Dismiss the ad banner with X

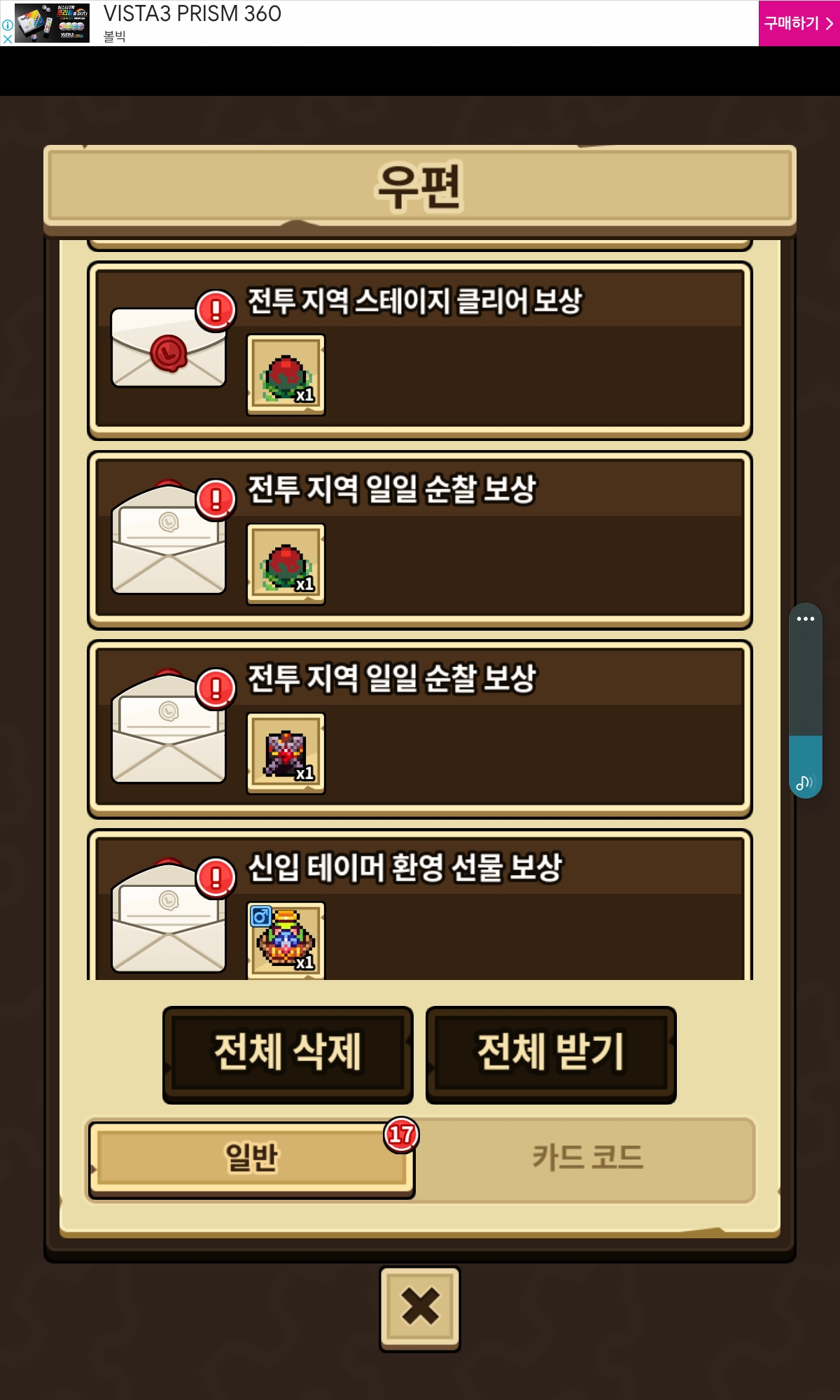point(7,38)
